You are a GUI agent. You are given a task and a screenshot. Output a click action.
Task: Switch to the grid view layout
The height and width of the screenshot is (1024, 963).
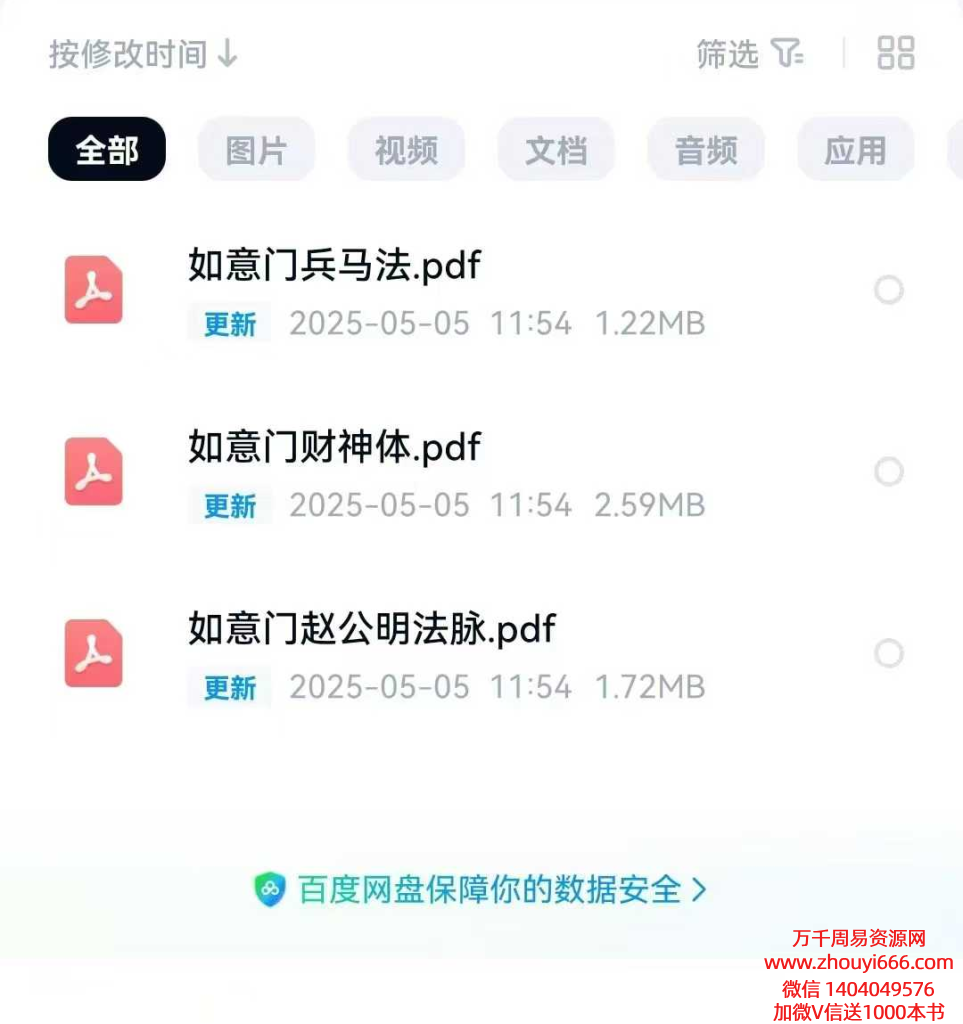895,54
